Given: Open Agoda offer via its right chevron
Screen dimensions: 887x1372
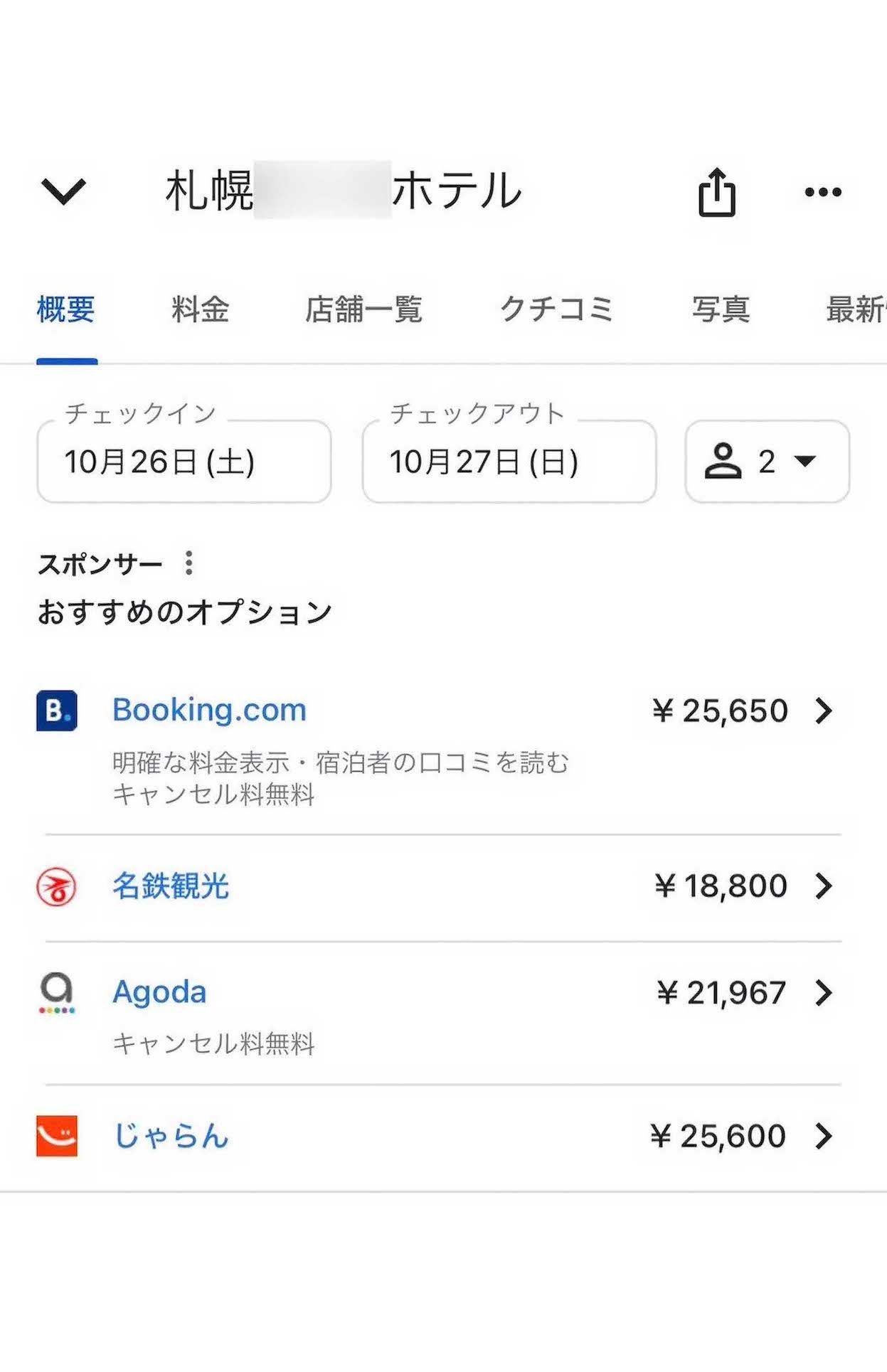Looking at the screenshot, I should [825, 993].
